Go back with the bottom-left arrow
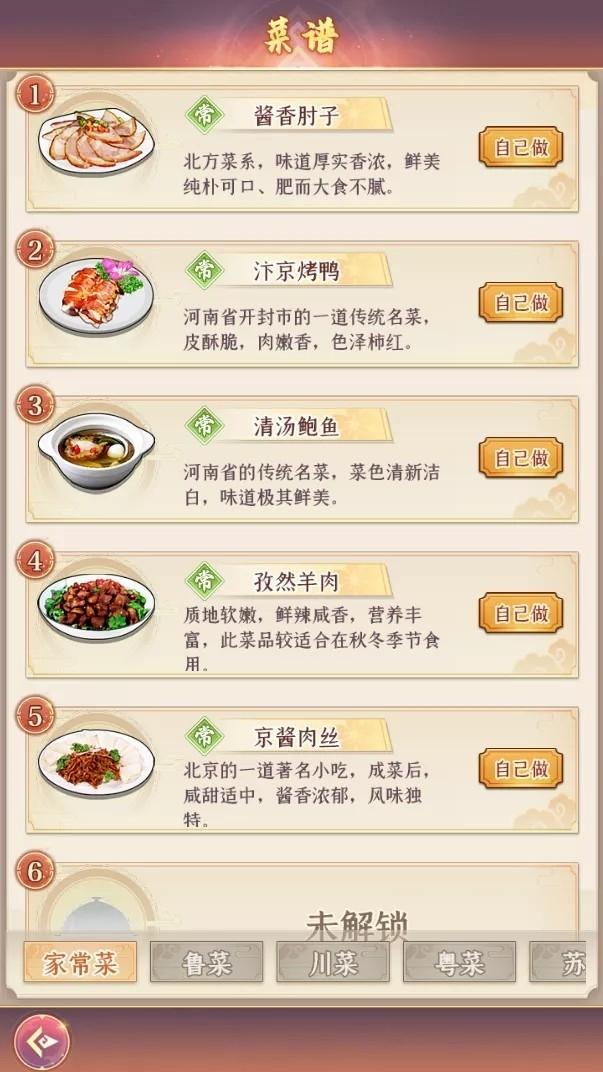Viewport: 603px width, 1072px height. (43, 1040)
